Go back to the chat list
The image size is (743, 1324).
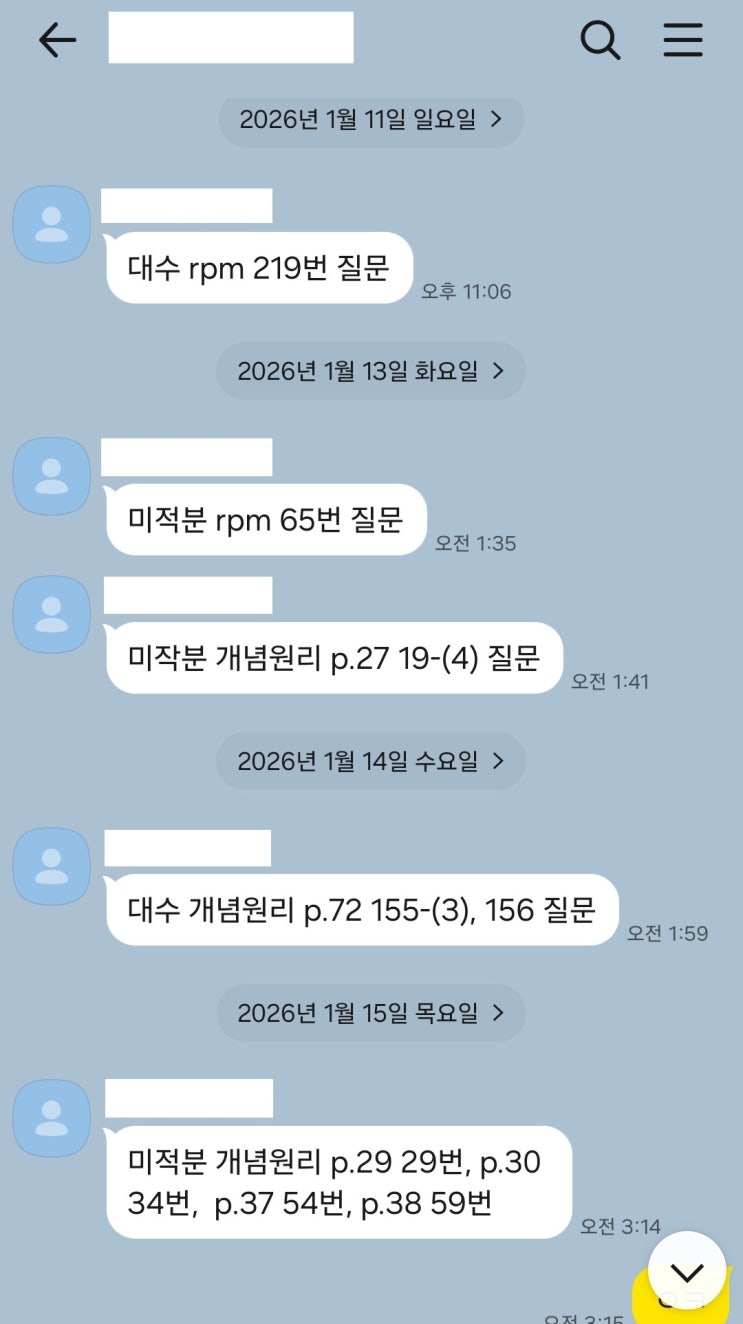click(57, 40)
